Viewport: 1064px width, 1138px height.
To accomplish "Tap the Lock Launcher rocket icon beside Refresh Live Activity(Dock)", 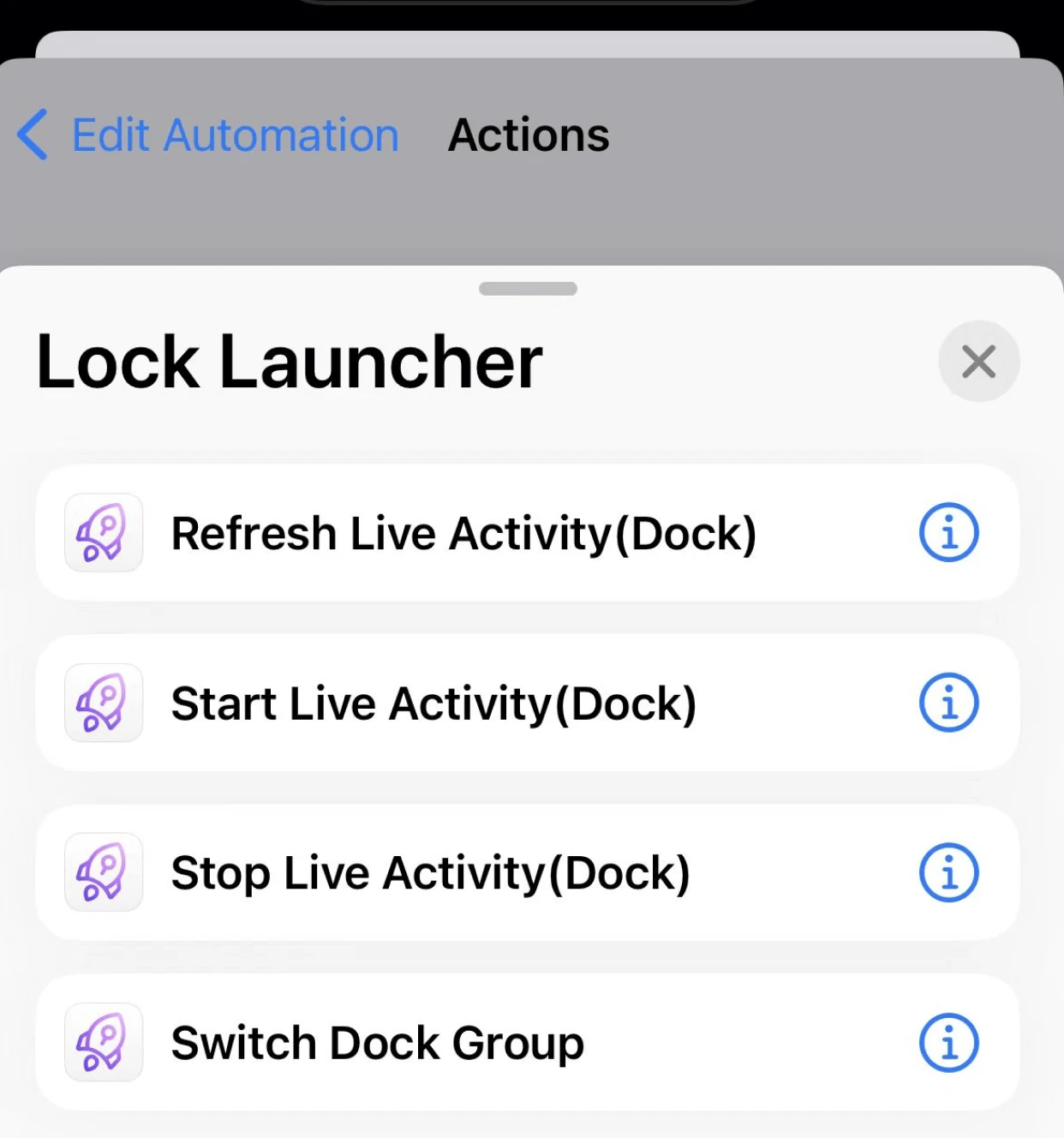I will tap(103, 532).
